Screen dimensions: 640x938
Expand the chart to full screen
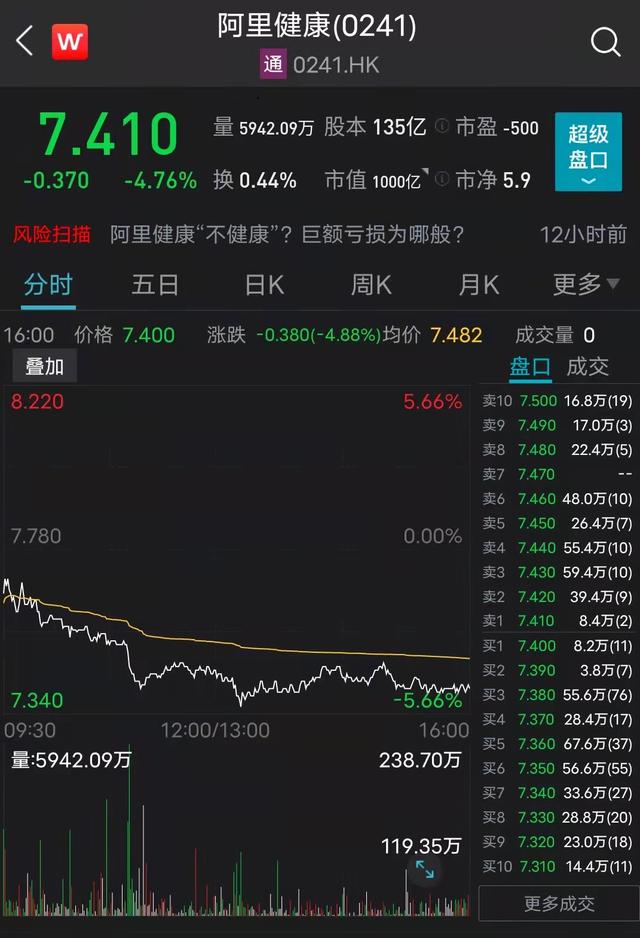tap(425, 869)
